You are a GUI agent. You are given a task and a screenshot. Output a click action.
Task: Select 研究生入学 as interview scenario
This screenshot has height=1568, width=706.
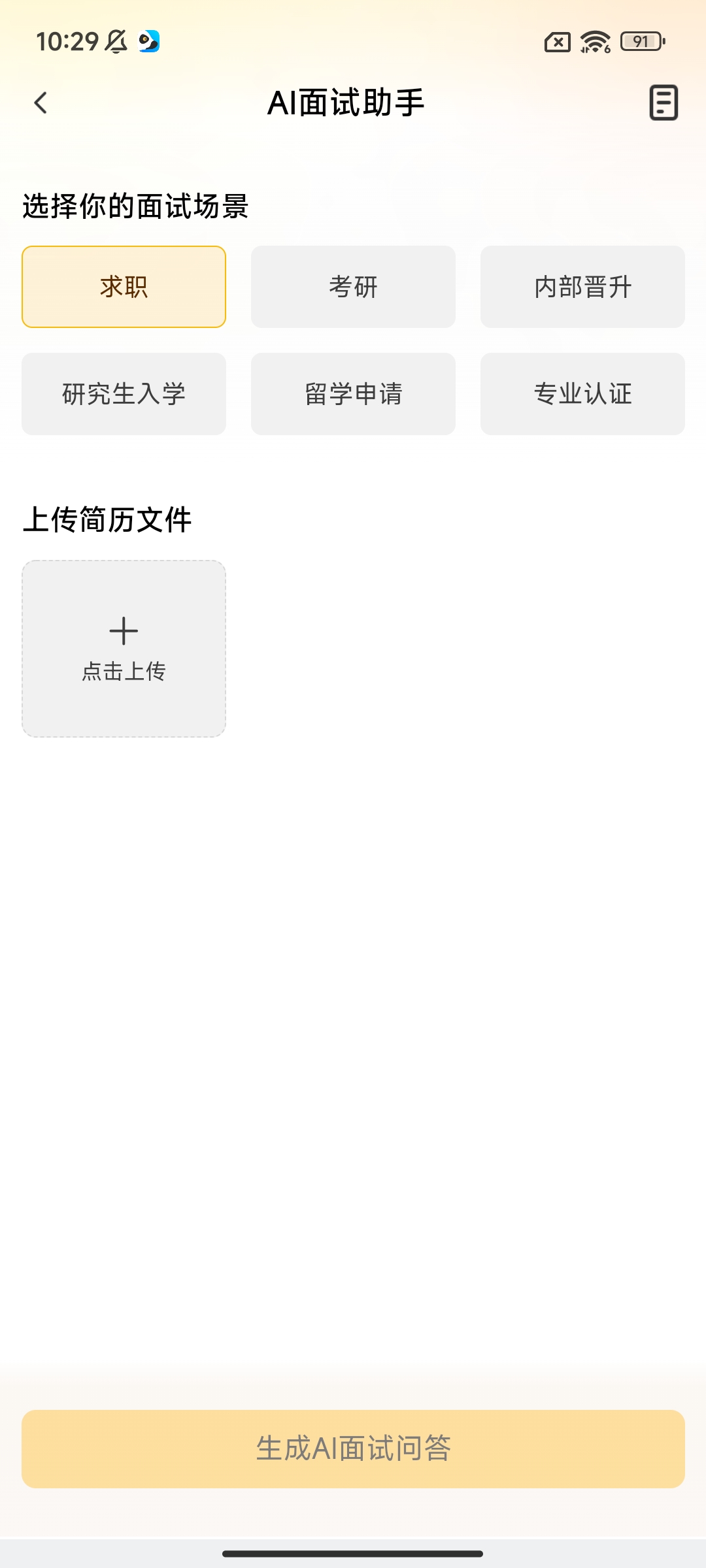click(x=124, y=394)
